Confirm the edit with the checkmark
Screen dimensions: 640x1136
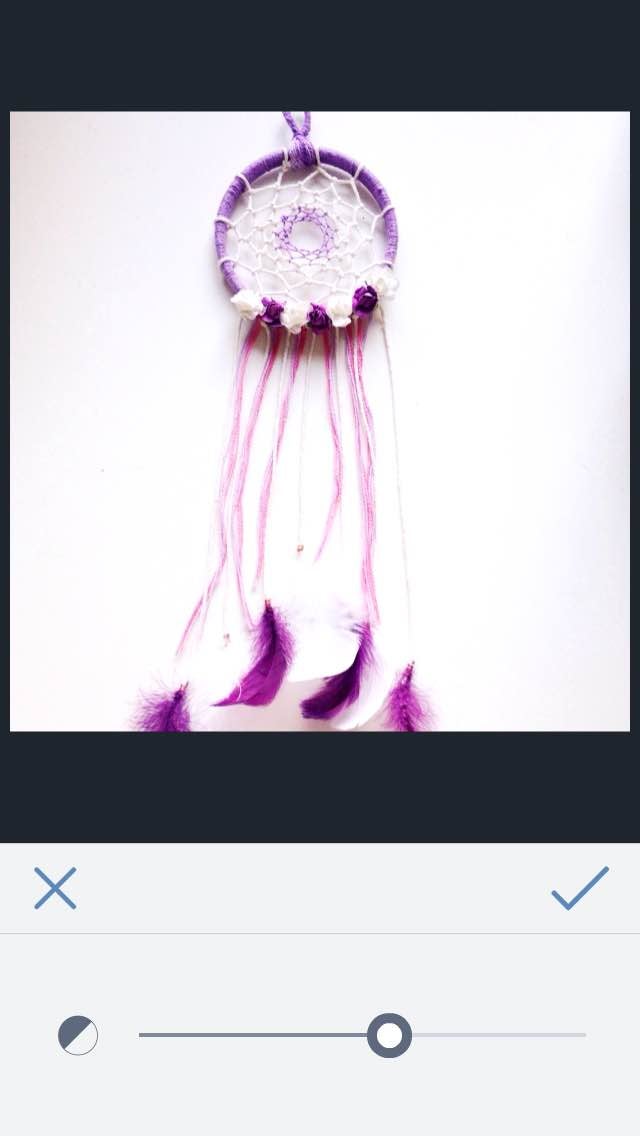(x=579, y=888)
